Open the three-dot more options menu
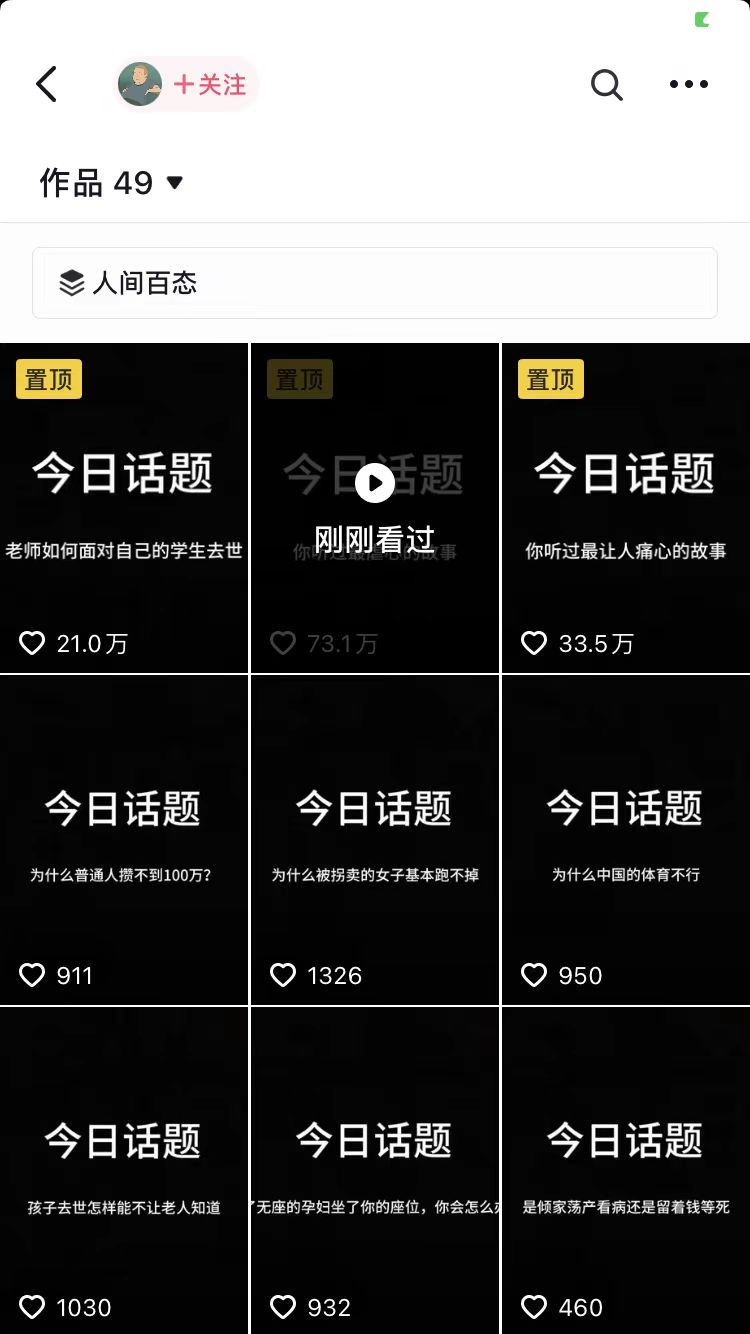 pyautogui.click(x=689, y=85)
